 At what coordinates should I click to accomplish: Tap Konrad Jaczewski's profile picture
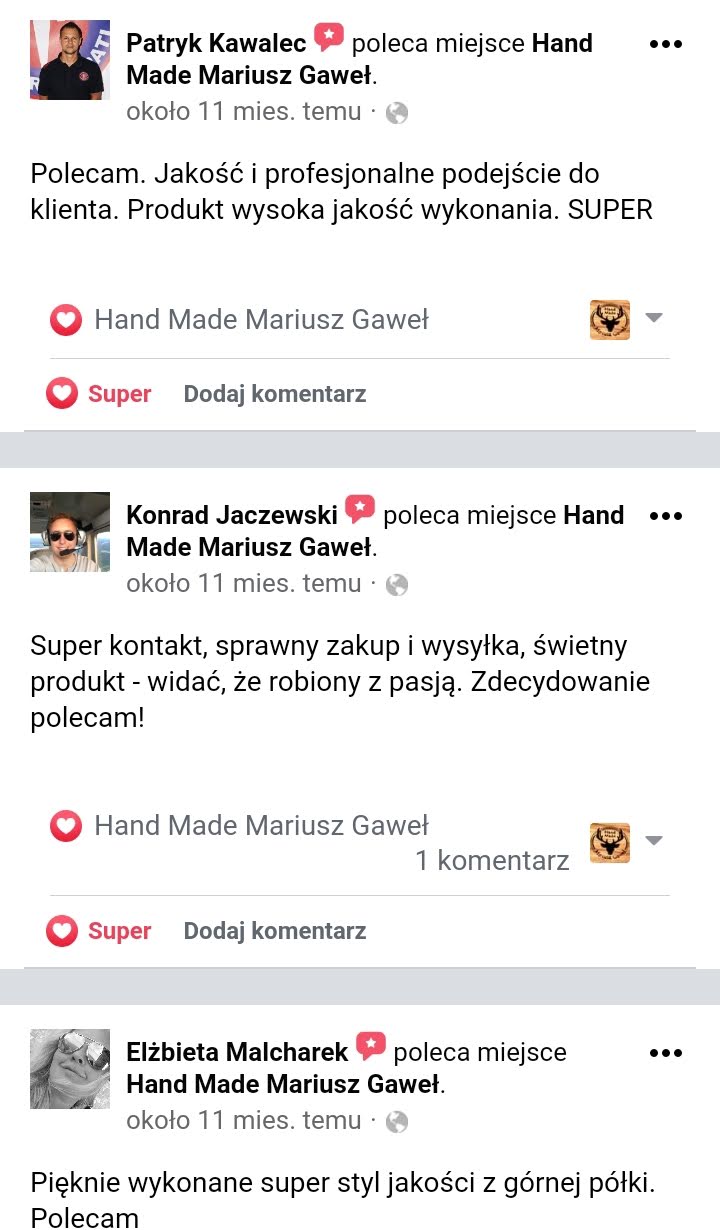tap(70, 532)
